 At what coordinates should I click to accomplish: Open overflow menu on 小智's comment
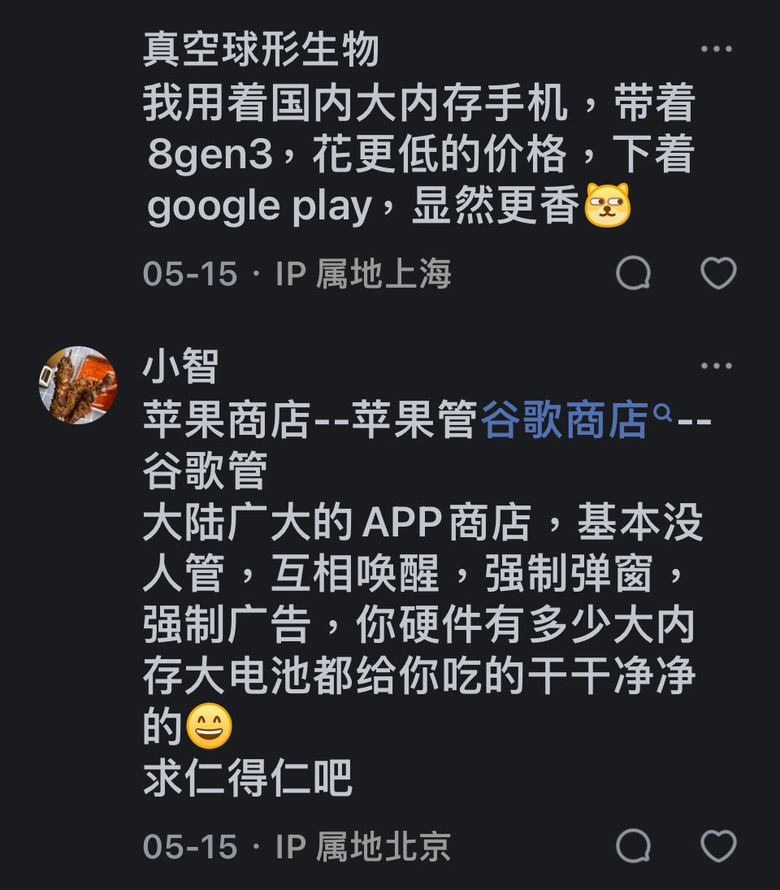pos(716,367)
